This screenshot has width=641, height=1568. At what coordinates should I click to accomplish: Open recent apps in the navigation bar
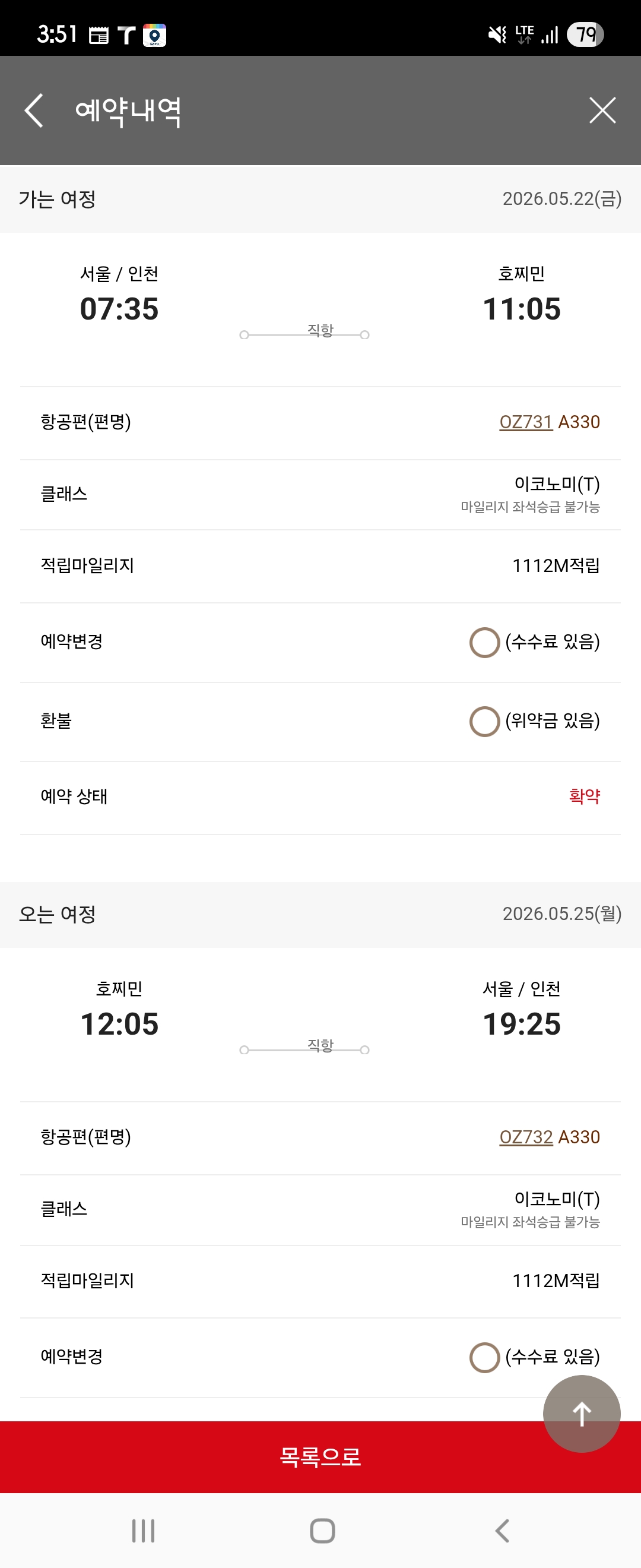(144, 1530)
